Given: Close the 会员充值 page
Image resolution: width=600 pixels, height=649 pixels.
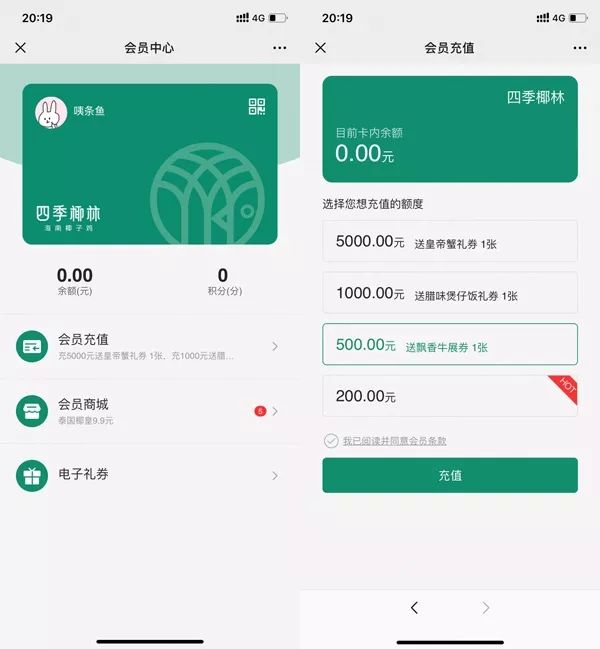Looking at the screenshot, I should tap(321, 48).
